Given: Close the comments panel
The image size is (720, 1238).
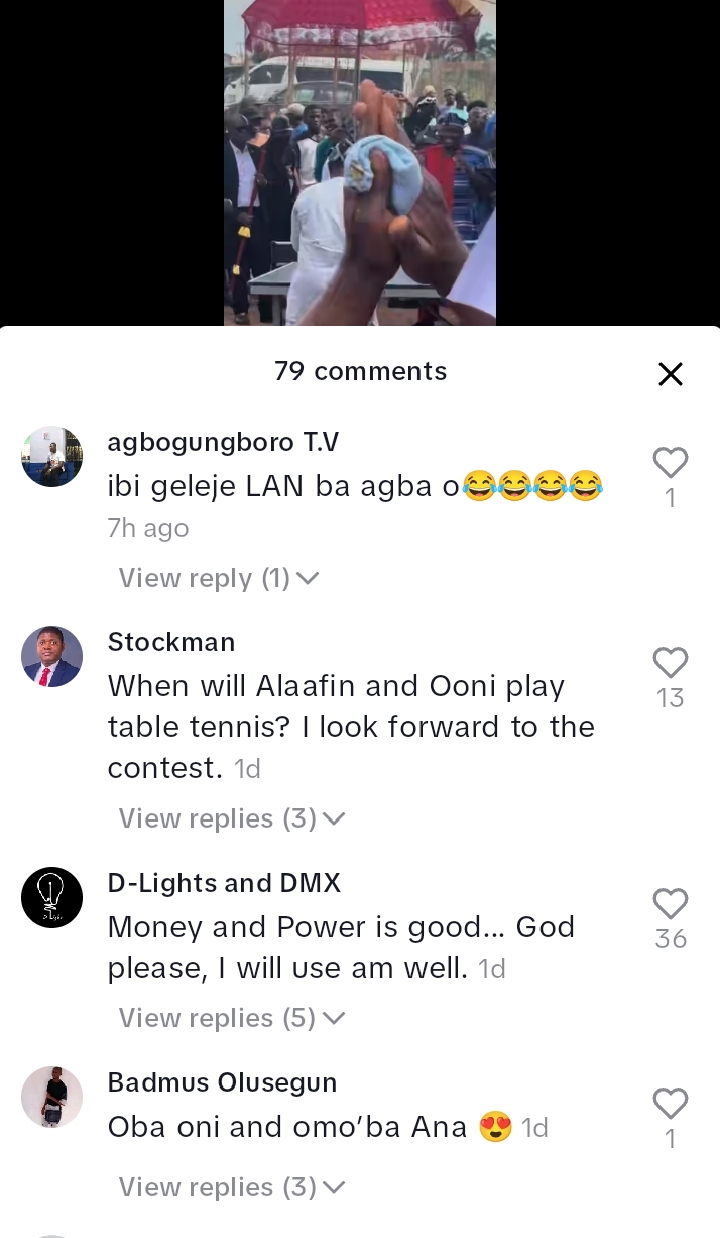Looking at the screenshot, I should pos(670,374).
